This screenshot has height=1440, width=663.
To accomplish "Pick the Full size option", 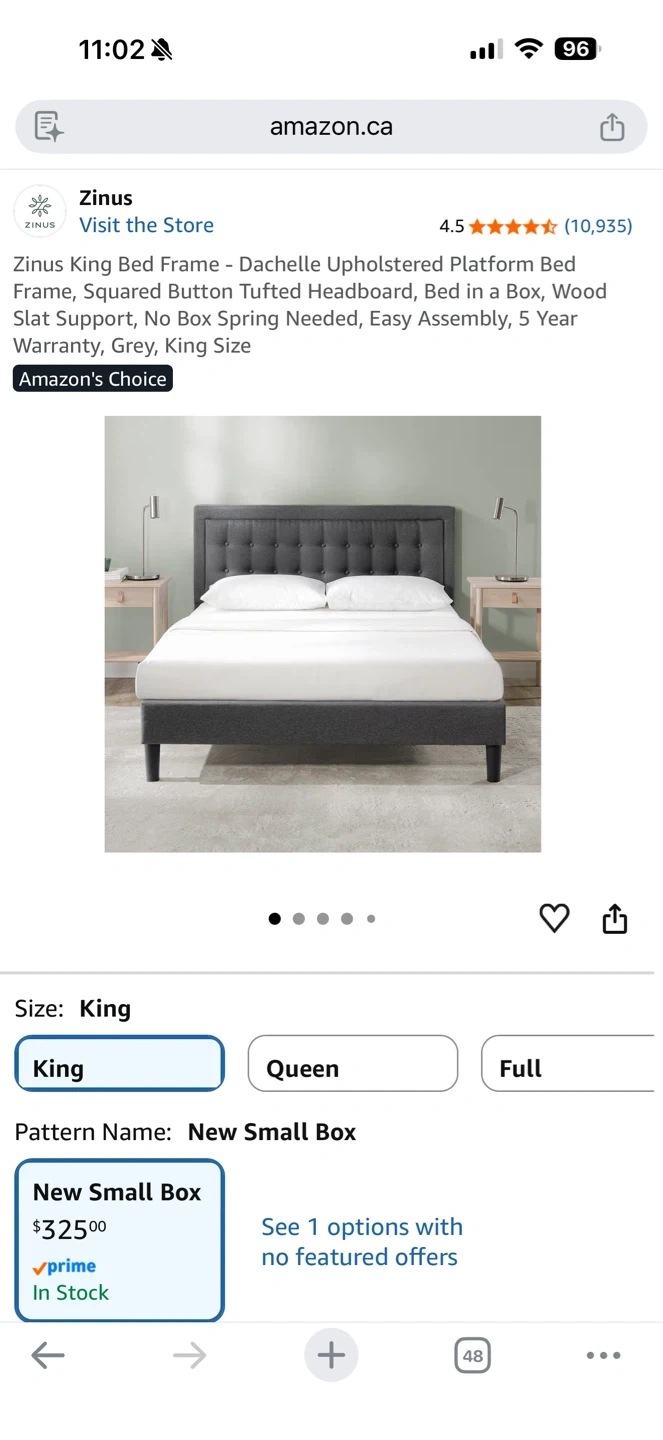I will 566,1063.
